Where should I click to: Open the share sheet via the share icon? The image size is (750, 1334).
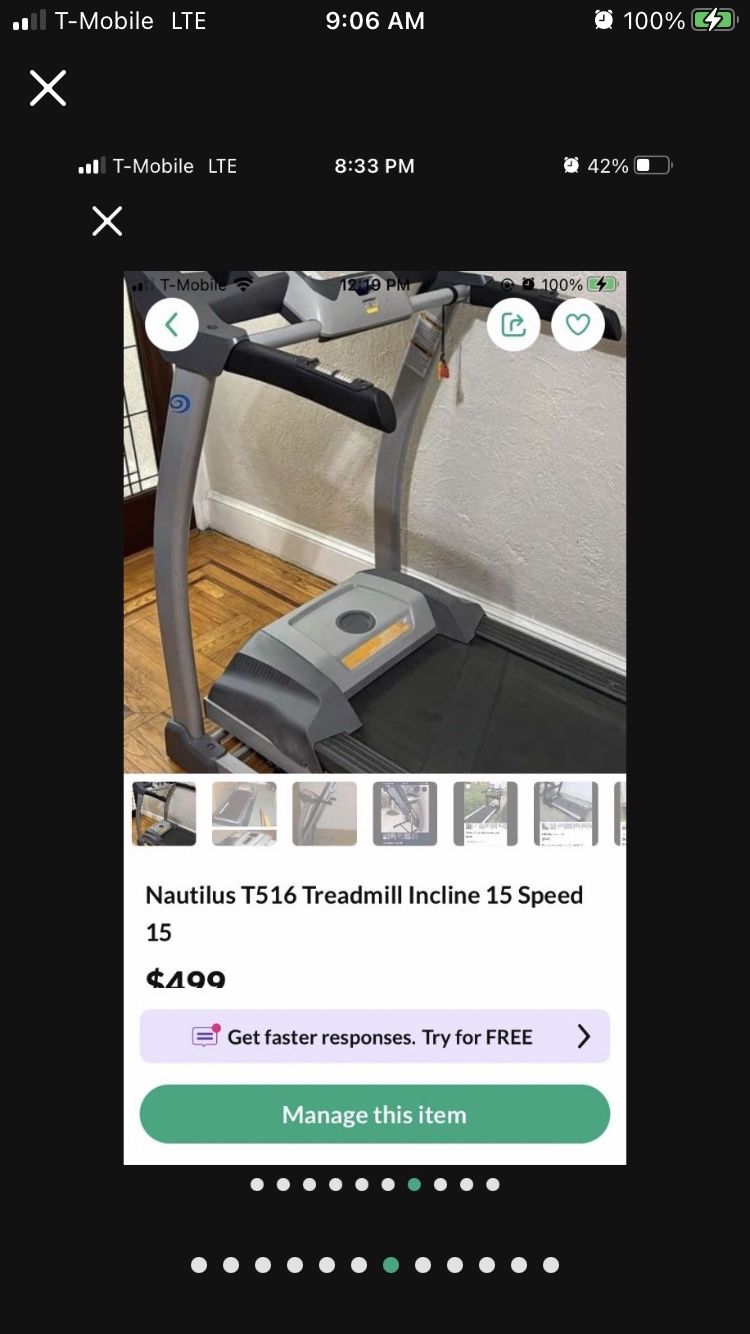[x=513, y=324]
